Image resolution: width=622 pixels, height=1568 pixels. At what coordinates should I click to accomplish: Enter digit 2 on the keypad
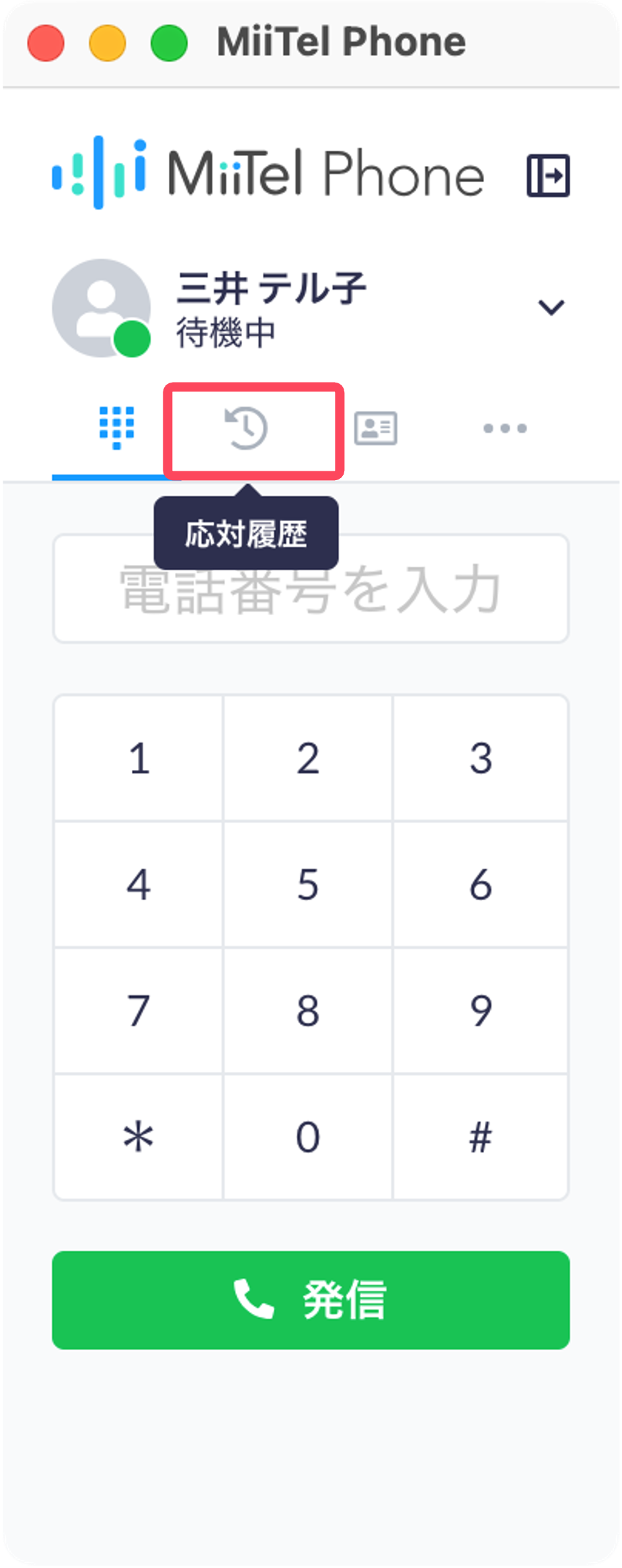point(308,758)
